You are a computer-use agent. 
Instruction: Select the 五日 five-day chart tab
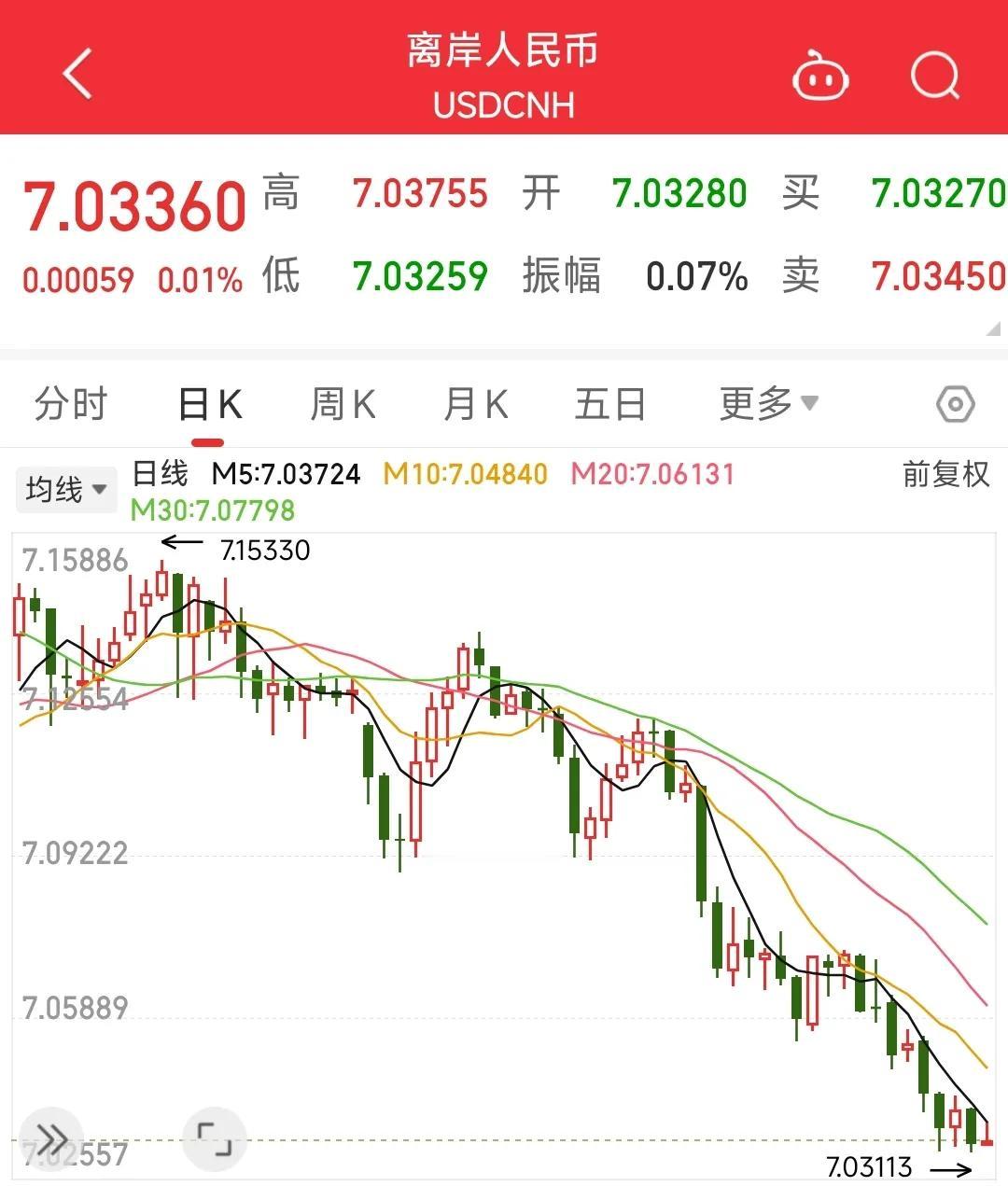pos(609,403)
